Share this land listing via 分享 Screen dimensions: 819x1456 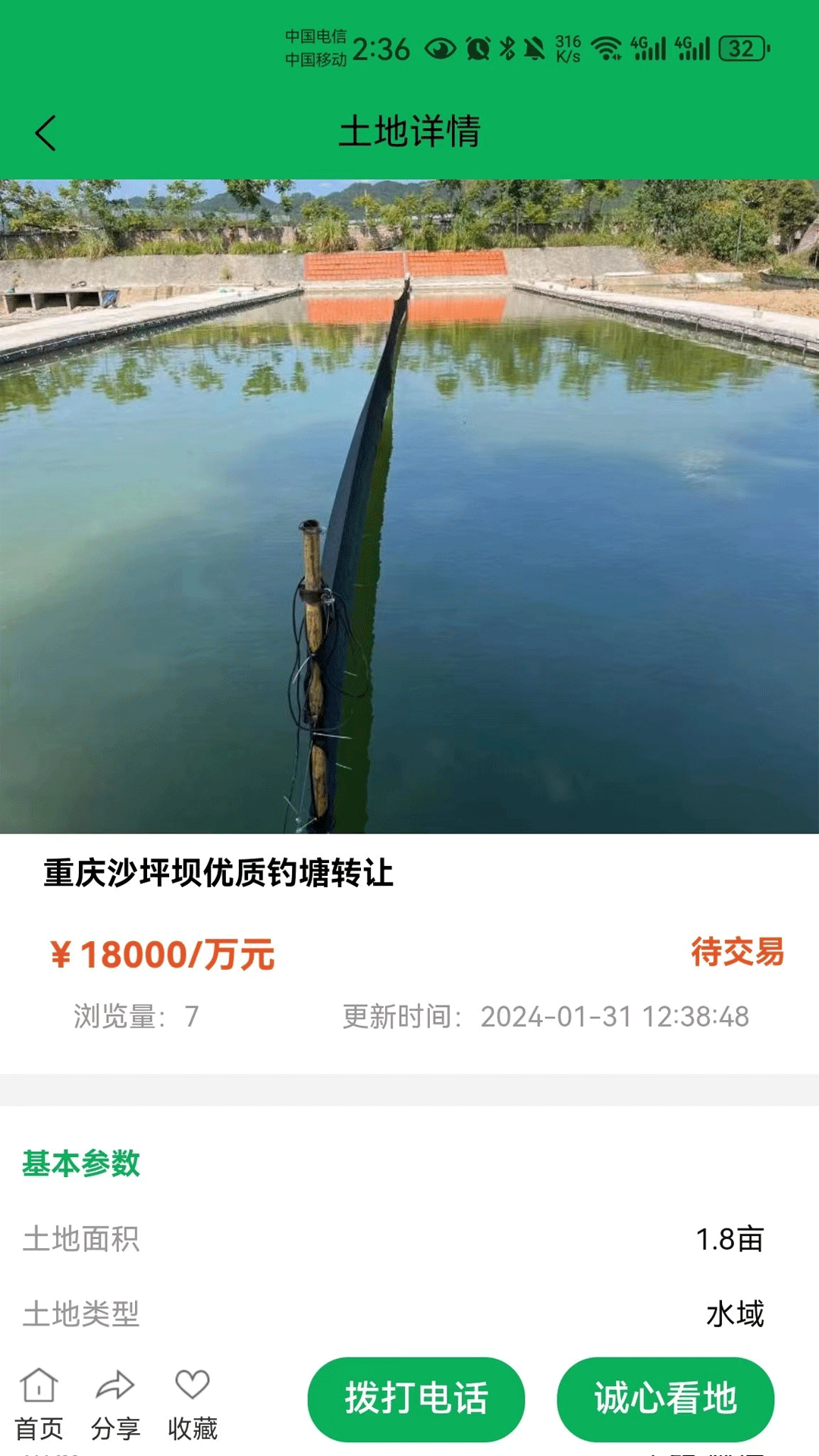click(x=115, y=1404)
